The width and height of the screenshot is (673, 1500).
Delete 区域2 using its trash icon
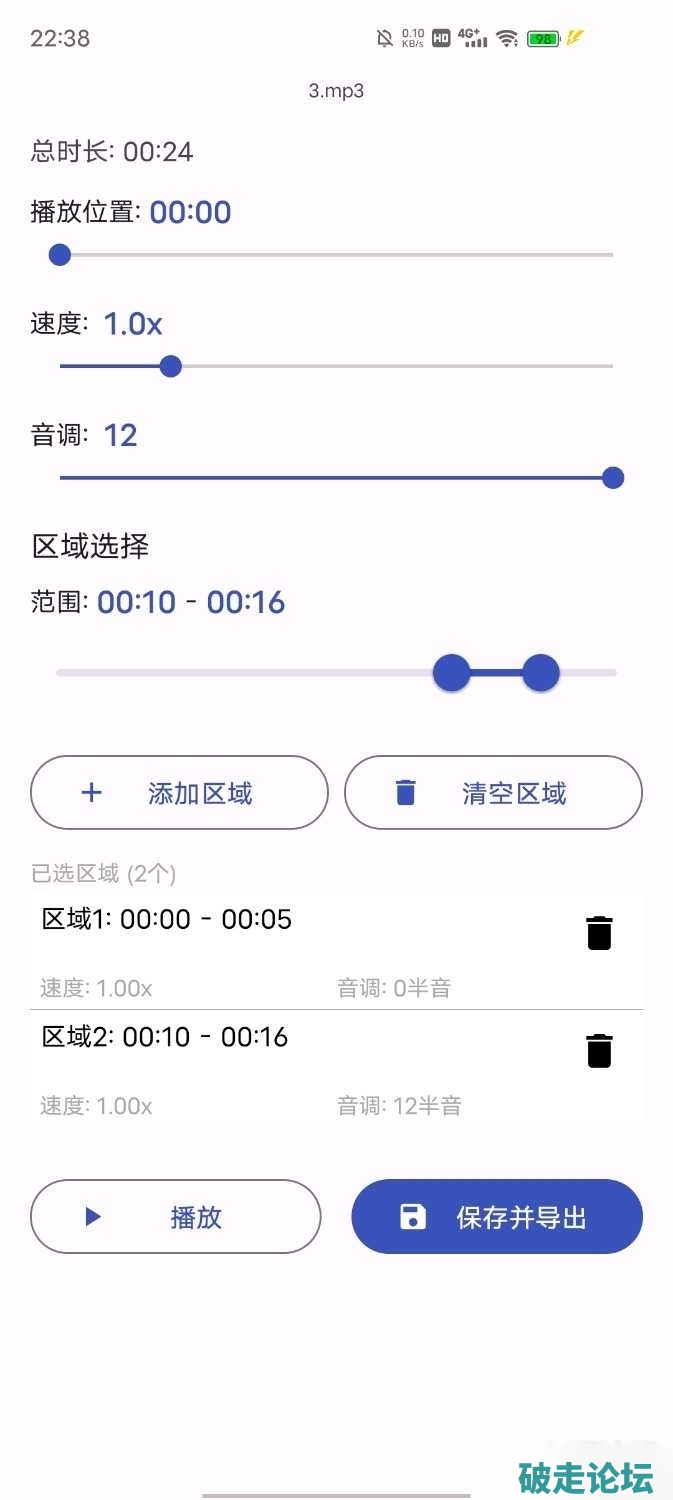pyautogui.click(x=599, y=1051)
